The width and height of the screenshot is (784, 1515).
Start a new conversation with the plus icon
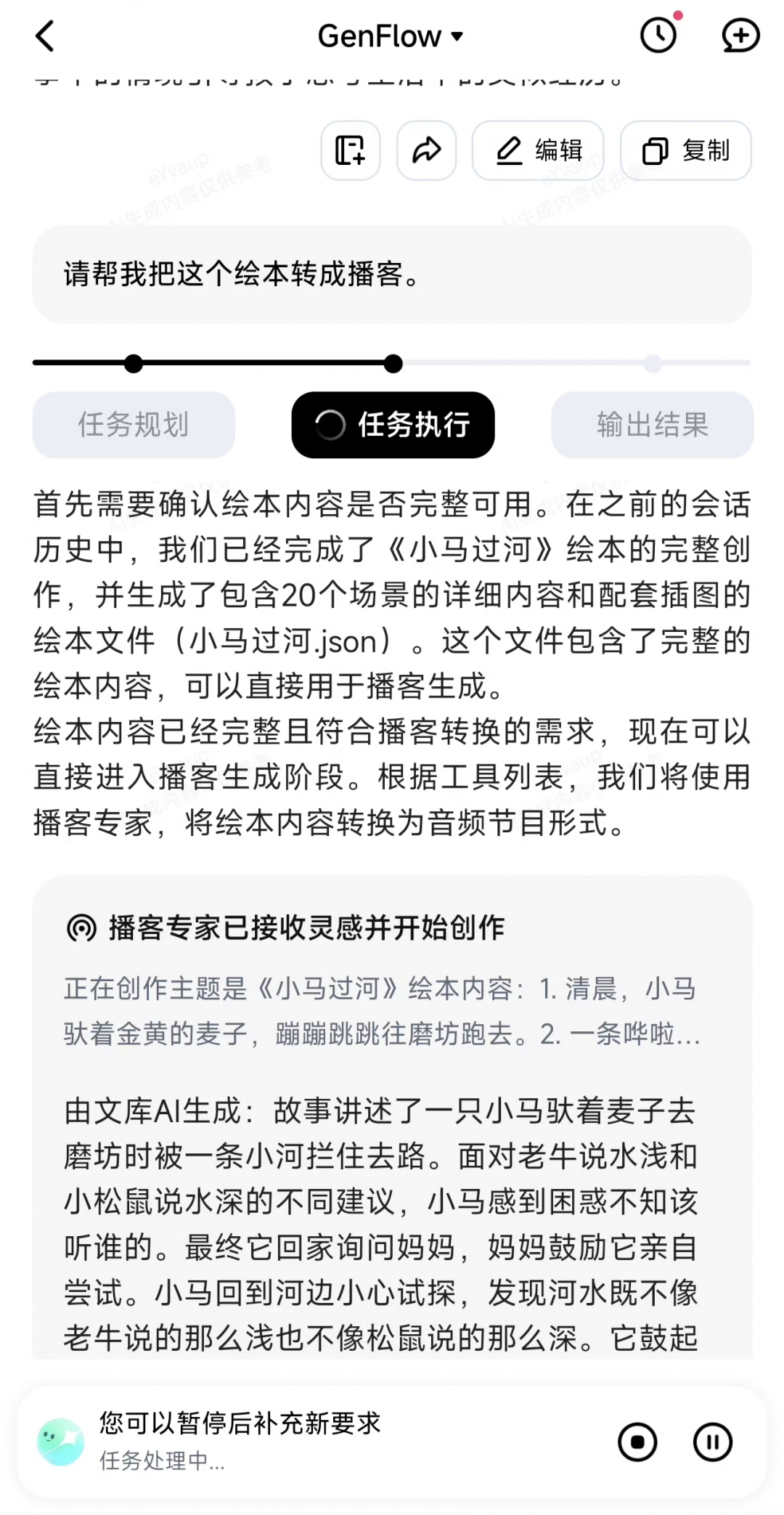(740, 35)
